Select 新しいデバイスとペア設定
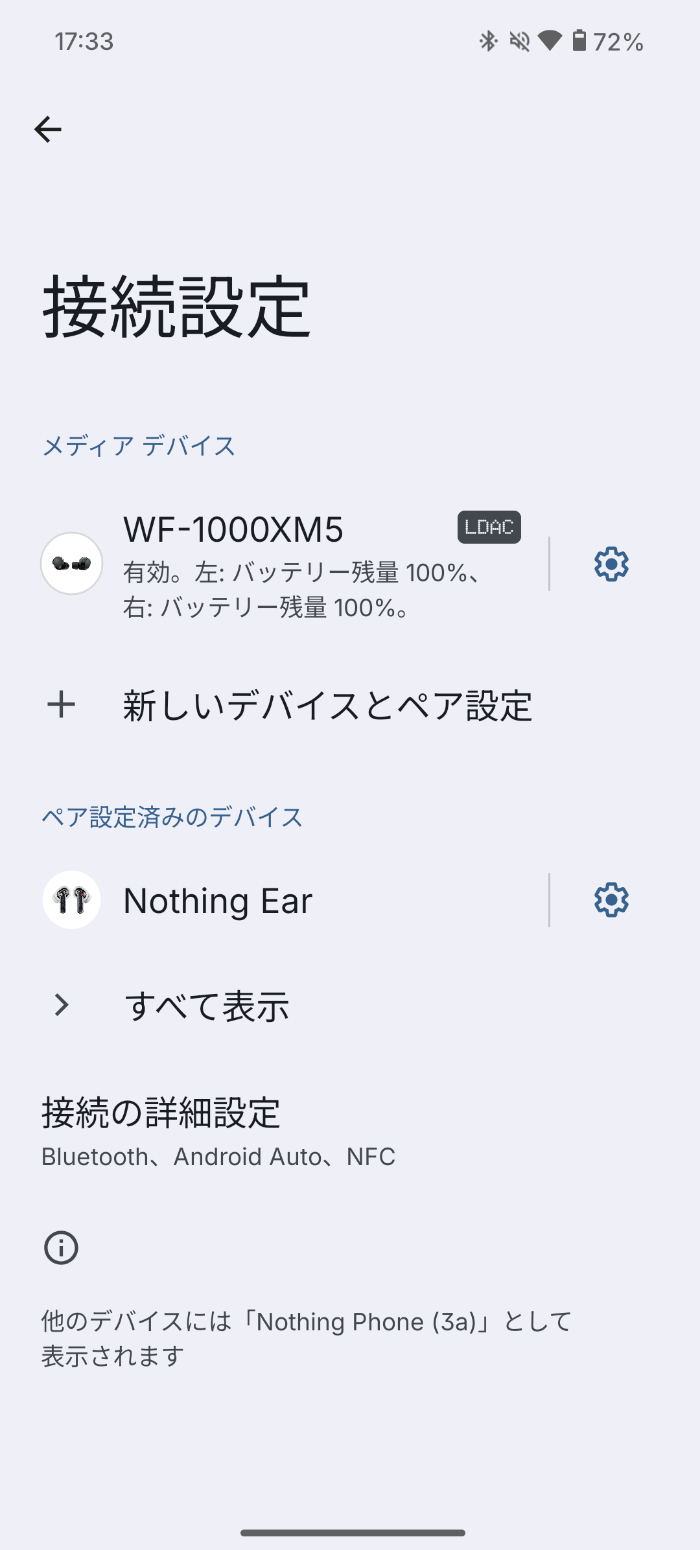Image resolution: width=700 pixels, height=1550 pixels. (x=350, y=705)
